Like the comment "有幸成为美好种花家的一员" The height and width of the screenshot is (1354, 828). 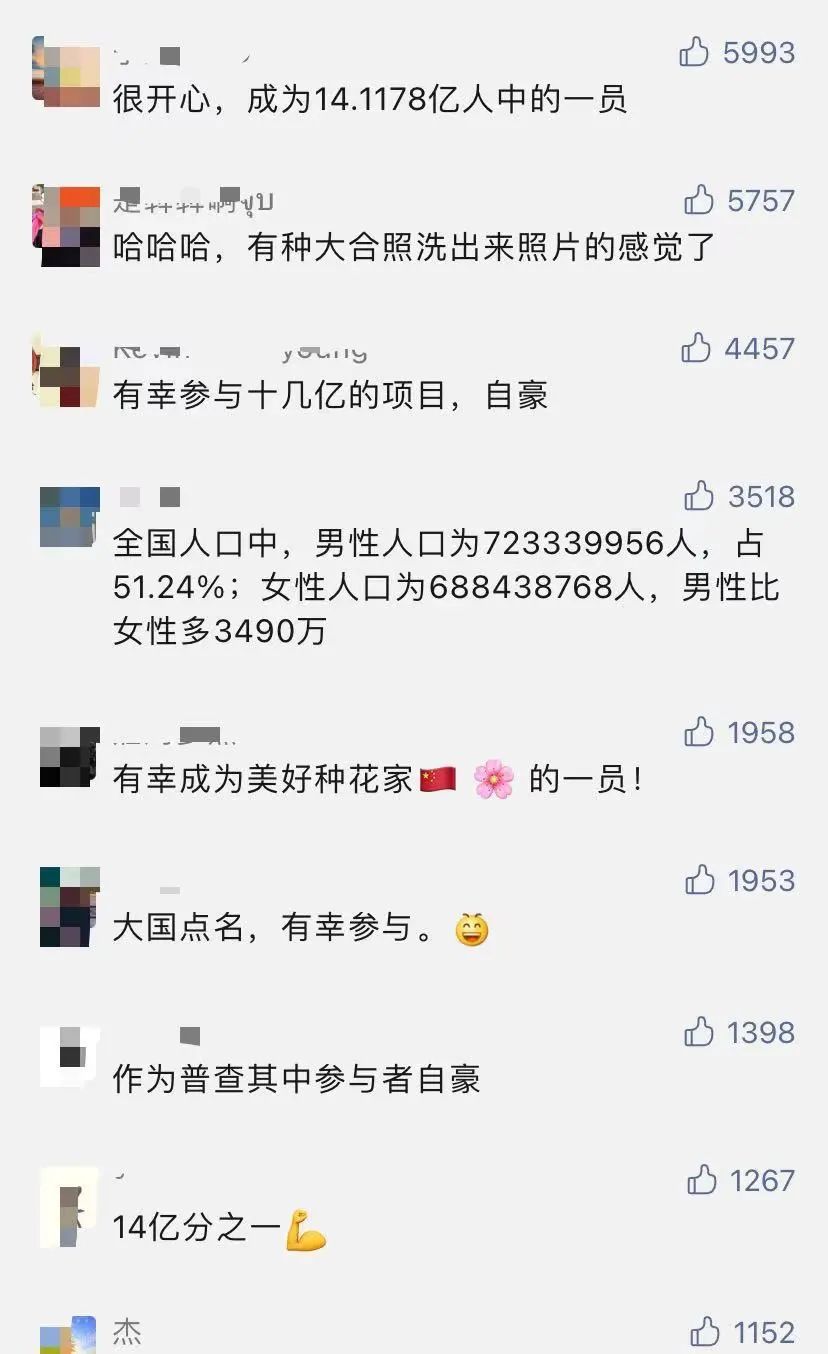click(x=699, y=732)
